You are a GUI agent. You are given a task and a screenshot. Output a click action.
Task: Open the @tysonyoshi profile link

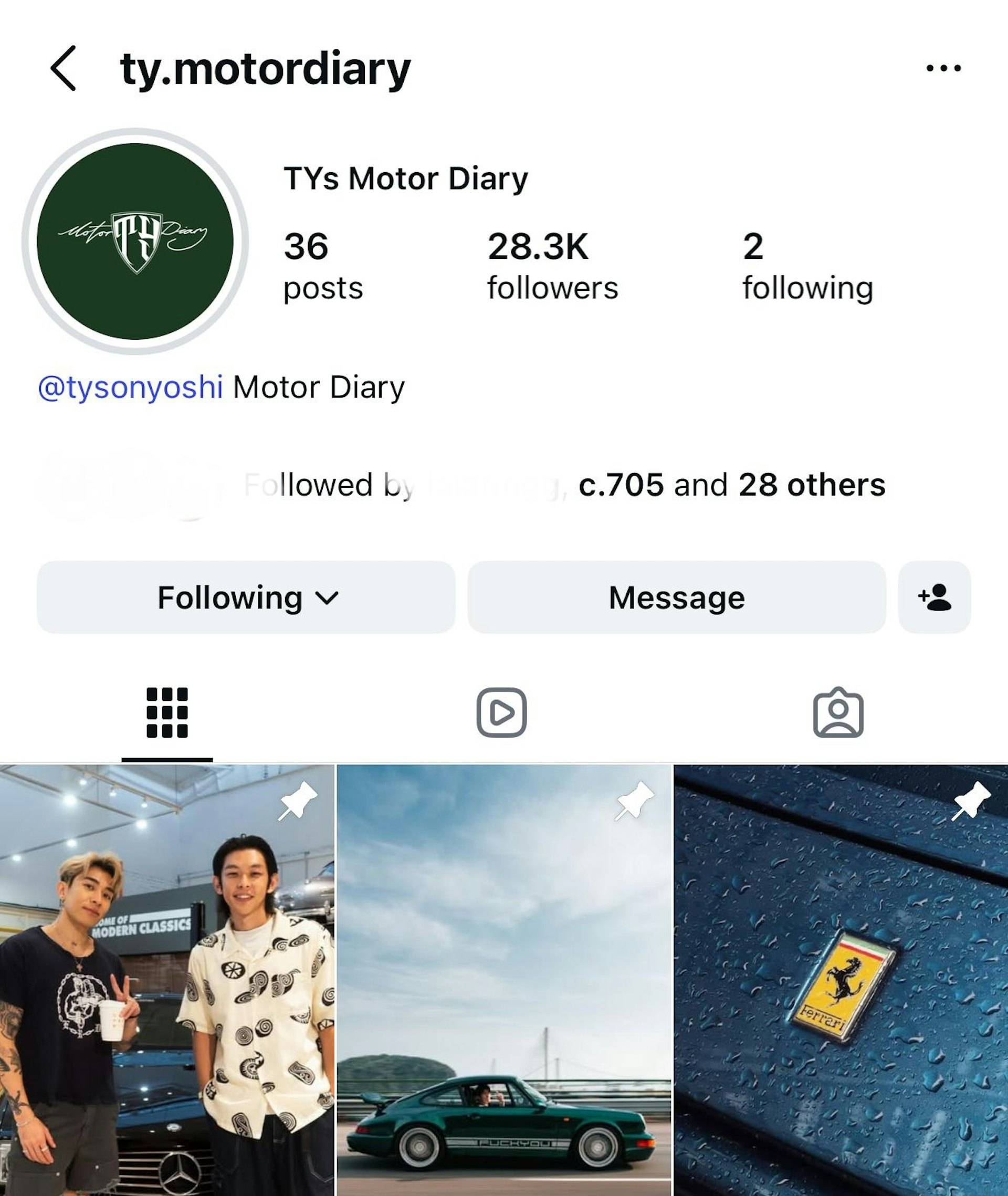[x=130, y=387]
